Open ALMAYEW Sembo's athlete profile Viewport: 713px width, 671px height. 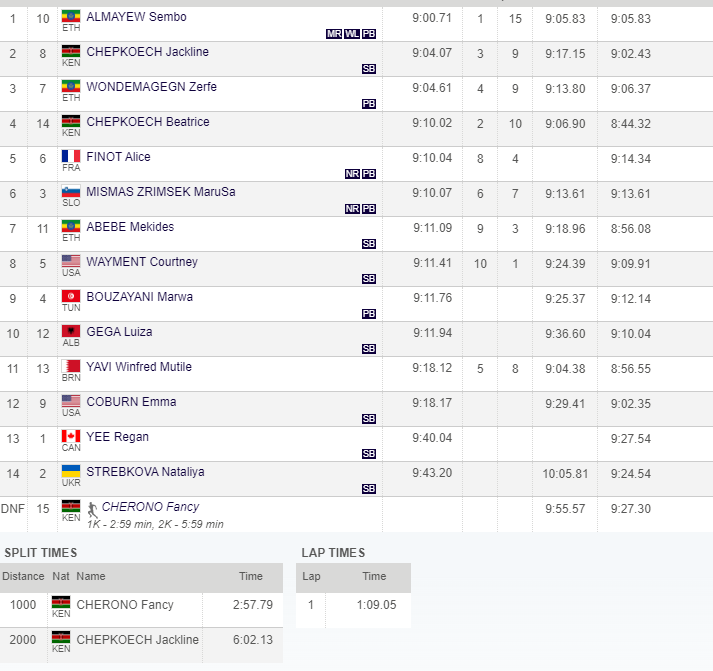tap(136, 17)
